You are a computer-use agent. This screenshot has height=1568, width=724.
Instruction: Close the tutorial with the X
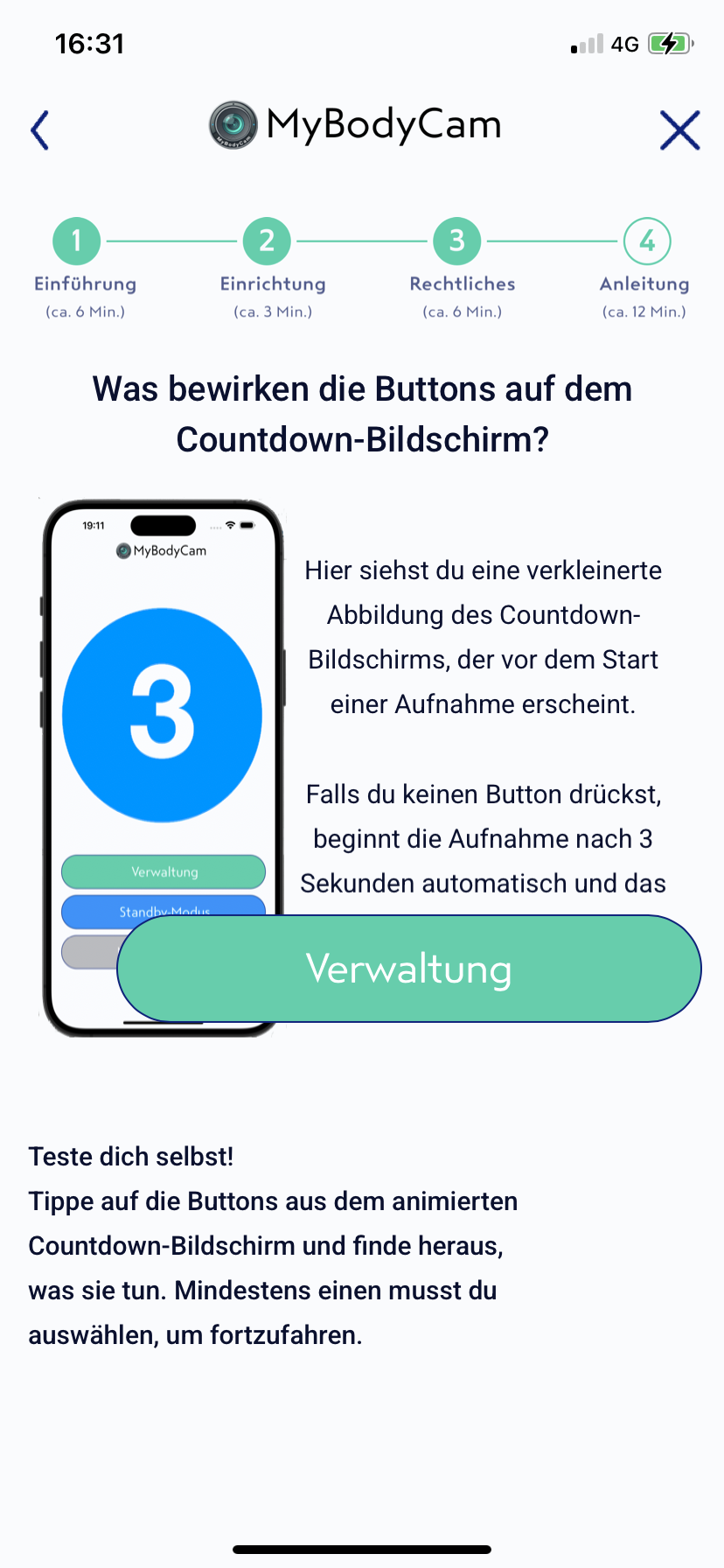pyautogui.click(x=679, y=130)
